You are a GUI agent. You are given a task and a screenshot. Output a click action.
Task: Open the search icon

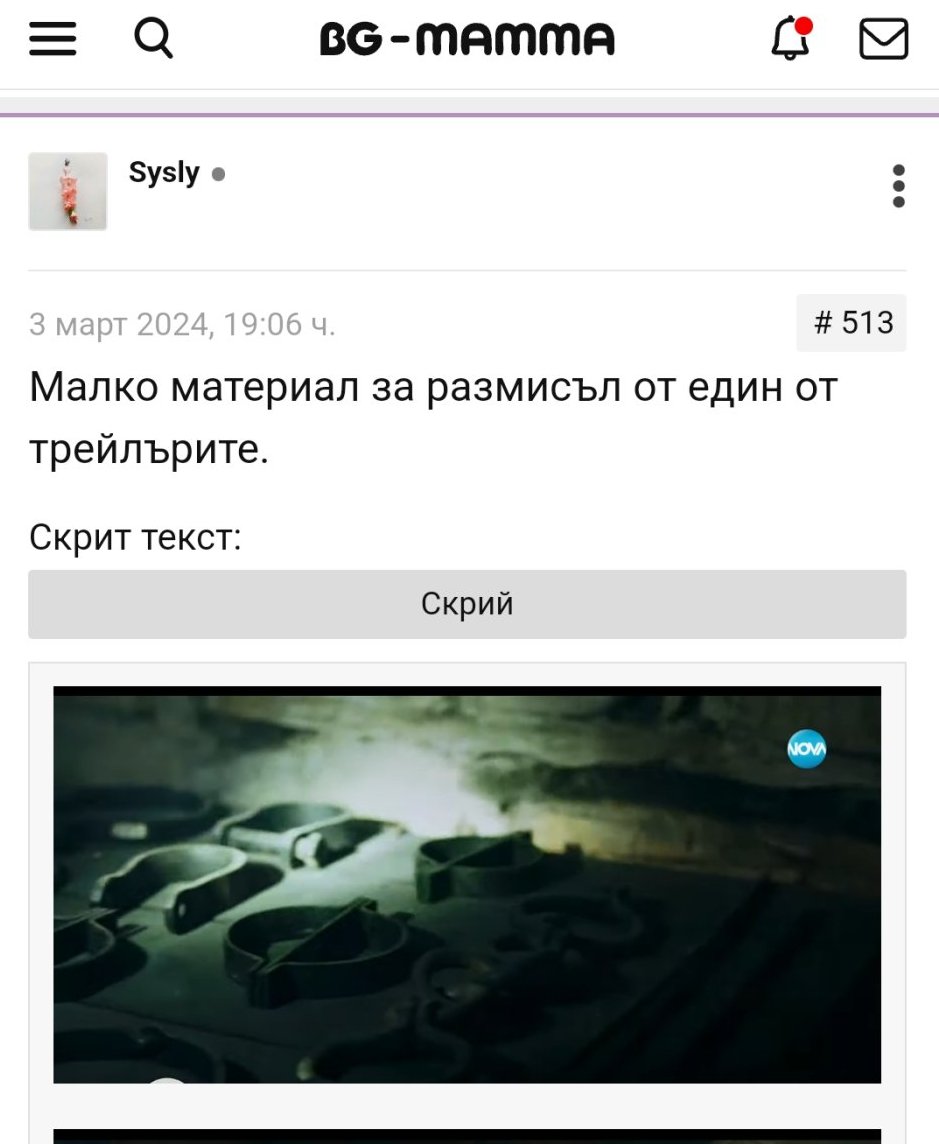click(153, 40)
